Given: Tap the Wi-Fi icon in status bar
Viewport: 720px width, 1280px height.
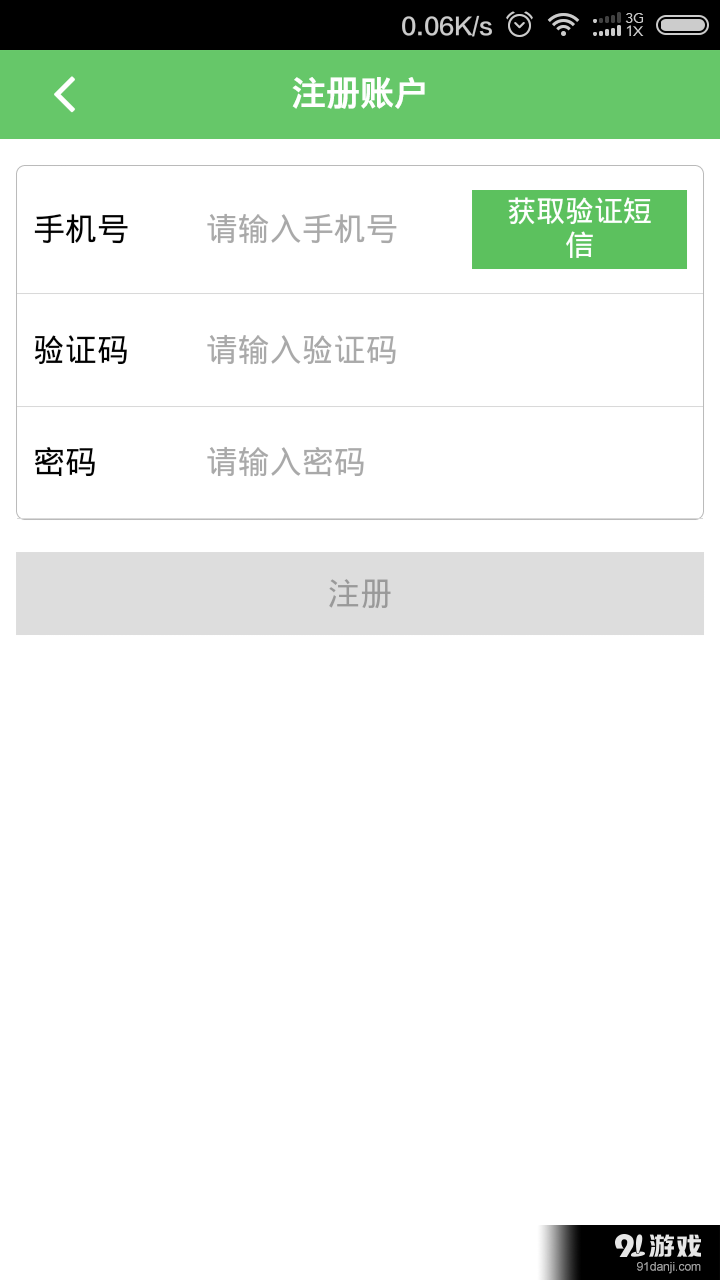Looking at the screenshot, I should pyautogui.click(x=563, y=24).
